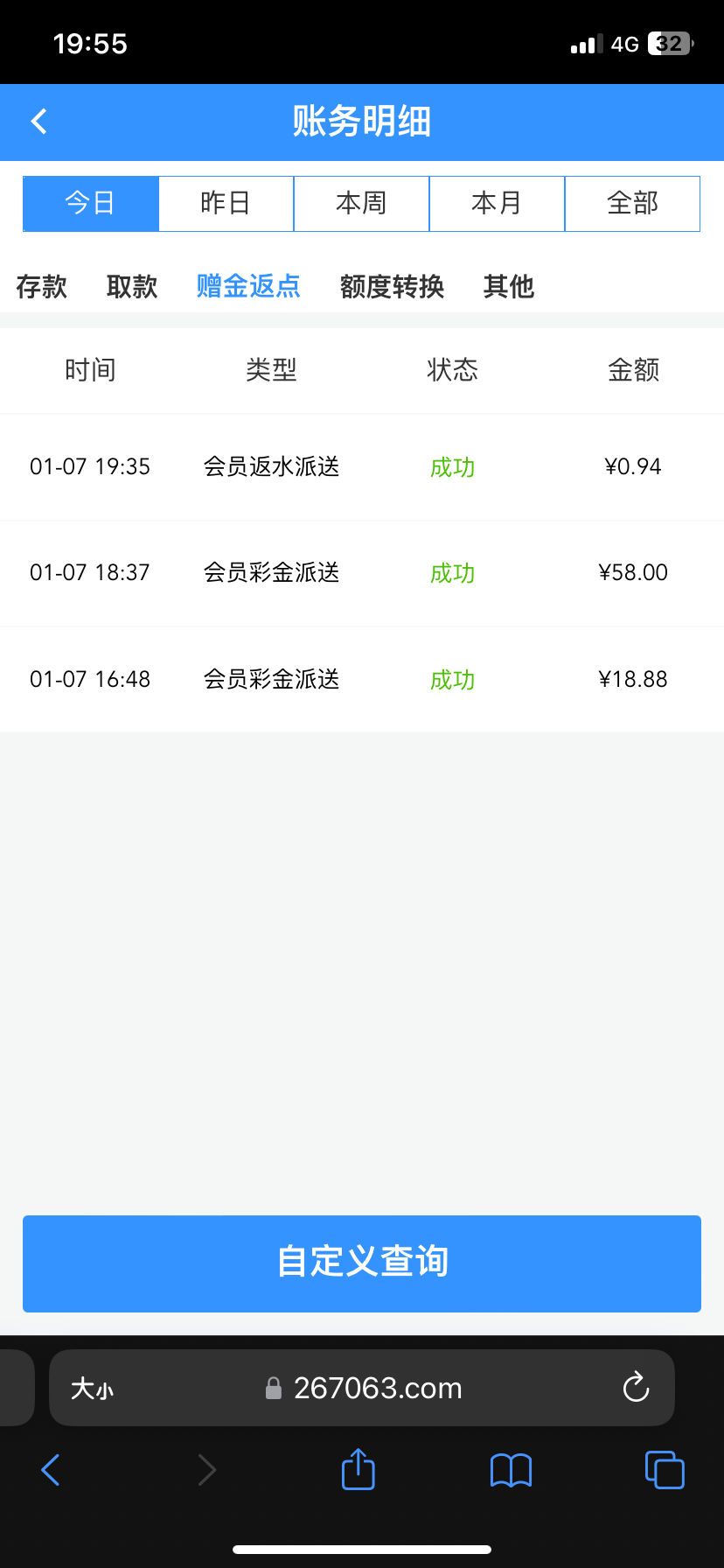Open Safari bookmarks
This screenshot has width=724, height=1568.
pyautogui.click(x=512, y=1470)
